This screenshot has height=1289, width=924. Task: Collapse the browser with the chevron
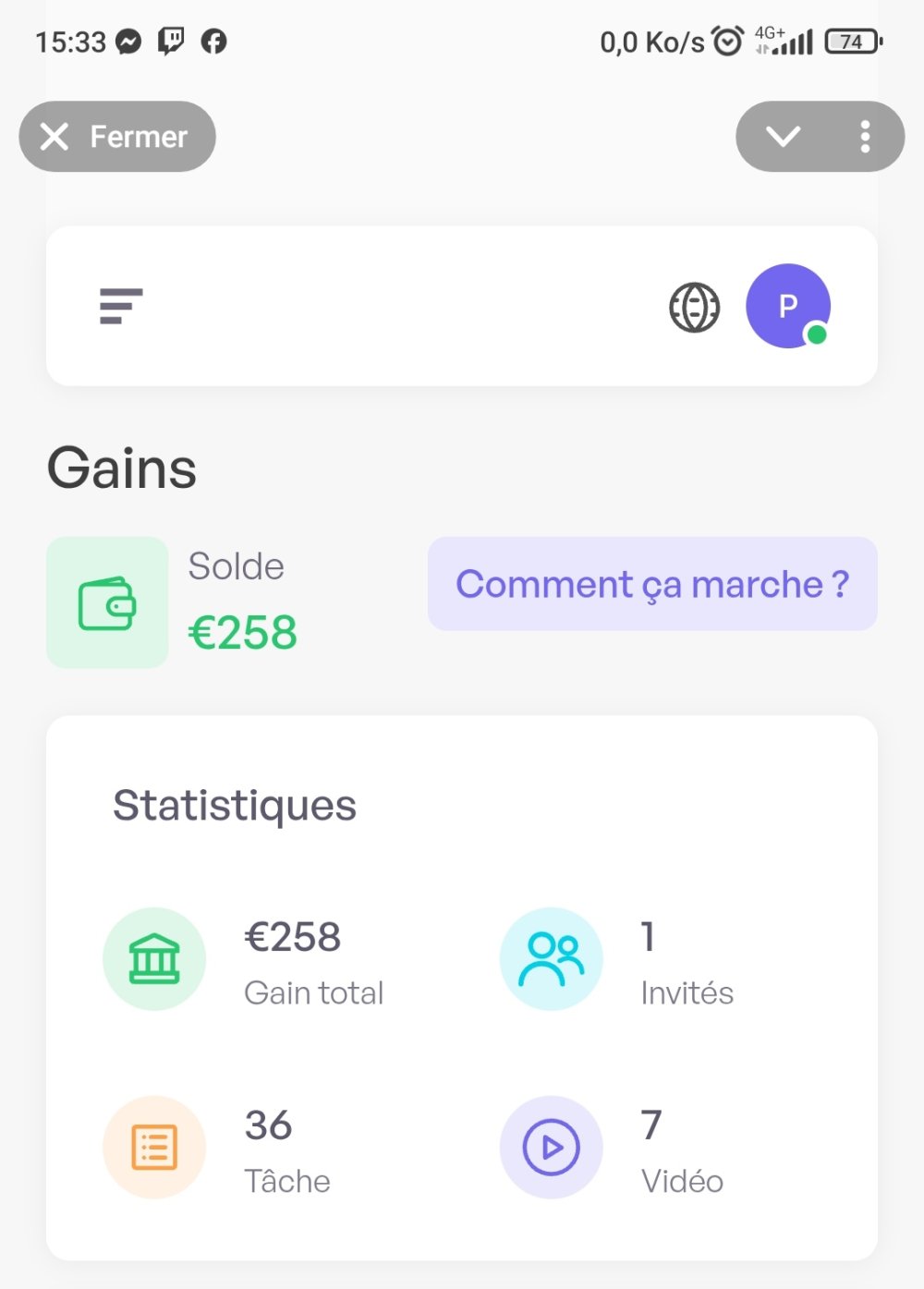[x=783, y=137]
